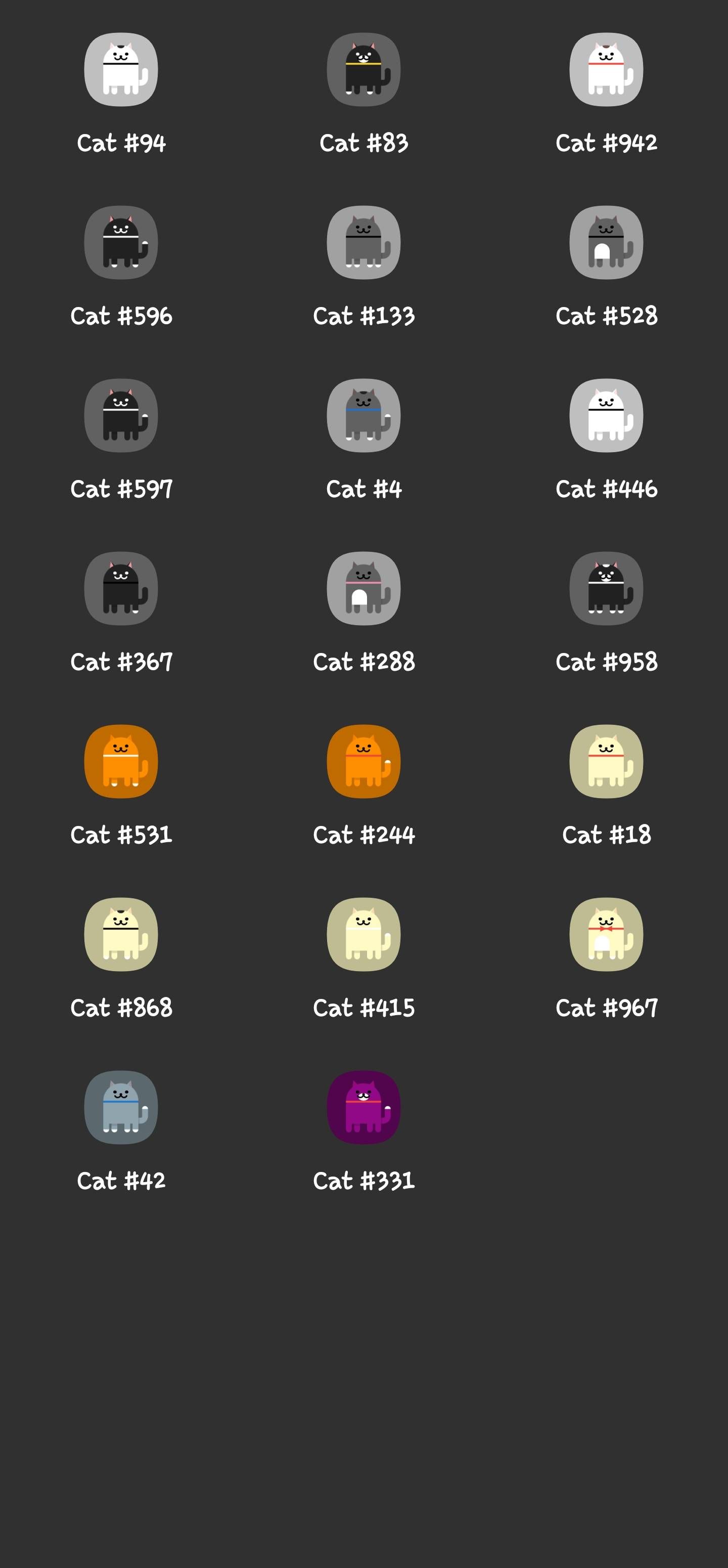Open Cat #596
The height and width of the screenshot is (1568, 728).
coord(120,242)
